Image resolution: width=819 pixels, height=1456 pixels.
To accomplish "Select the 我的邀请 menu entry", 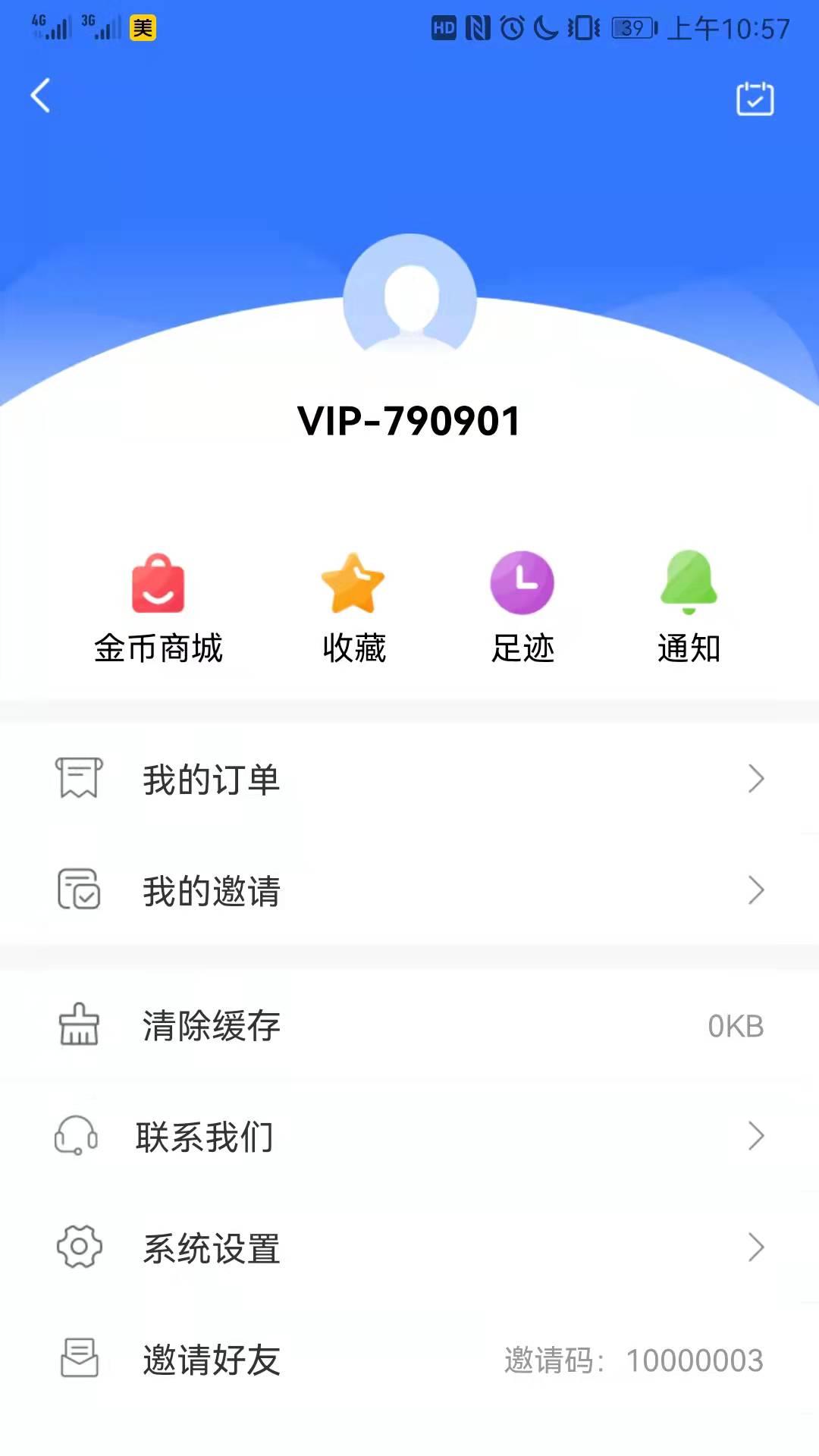I will click(x=212, y=891).
